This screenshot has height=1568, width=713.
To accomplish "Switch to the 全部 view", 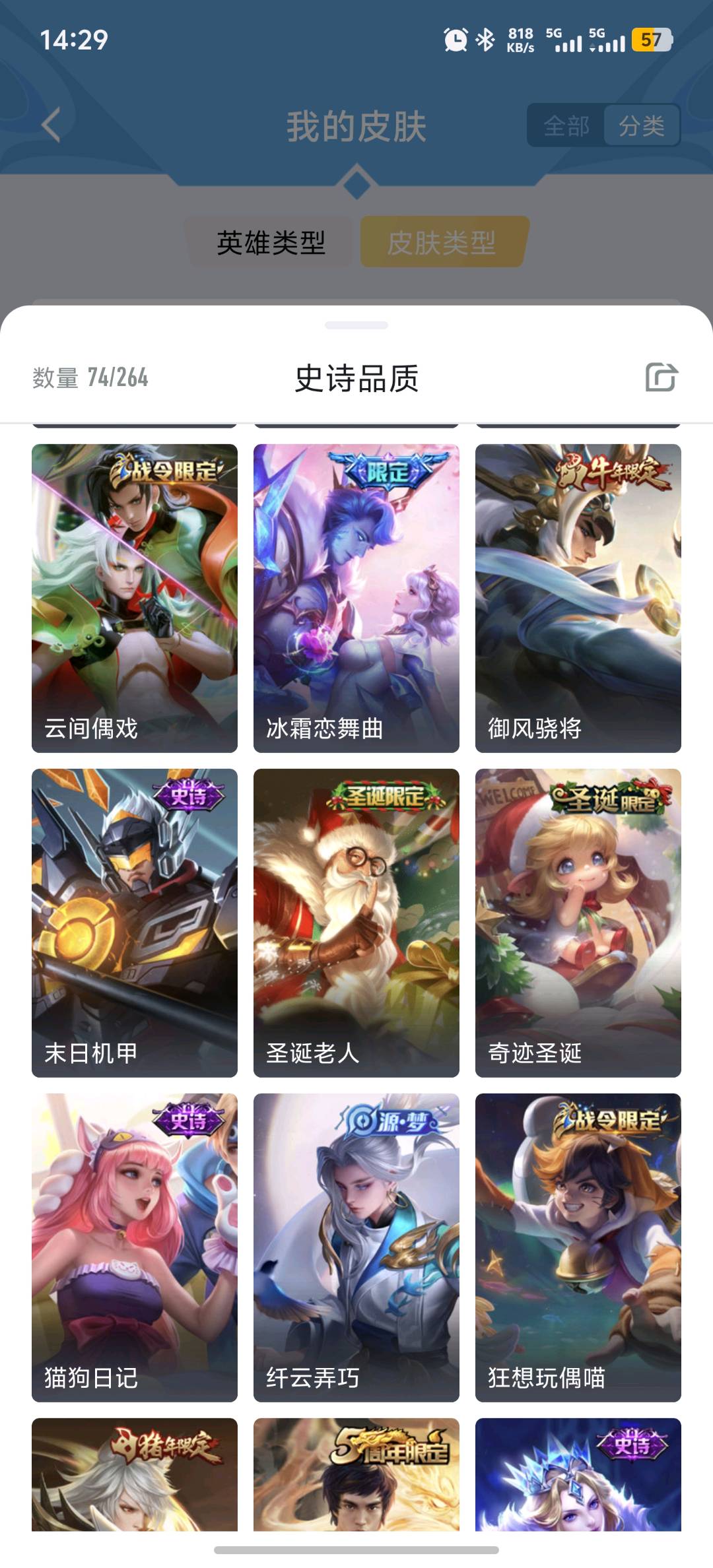I will coord(566,125).
